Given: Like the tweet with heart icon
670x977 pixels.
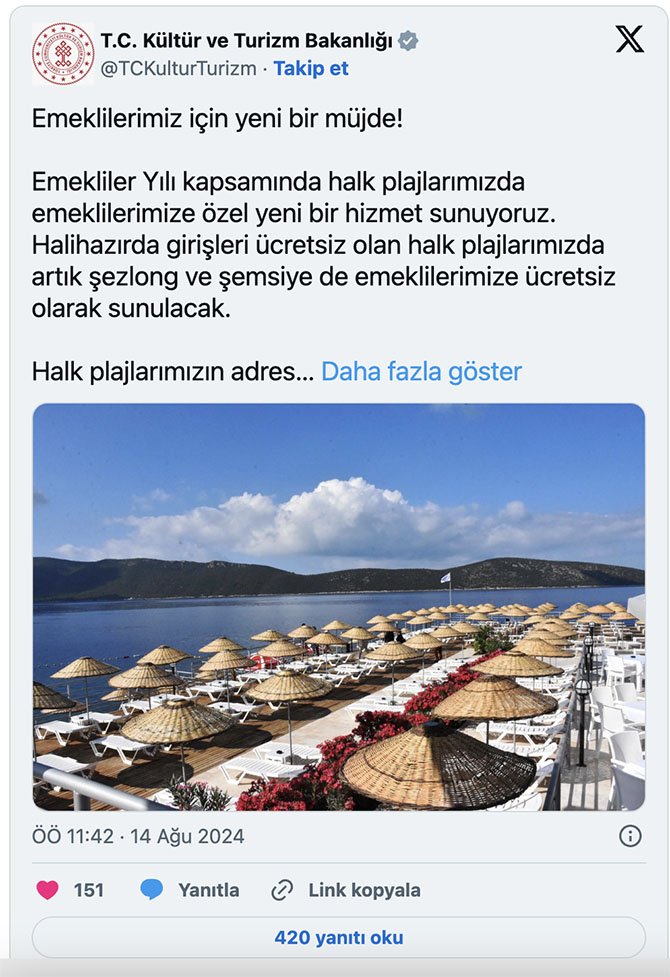Looking at the screenshot, I should click(47, 890).
